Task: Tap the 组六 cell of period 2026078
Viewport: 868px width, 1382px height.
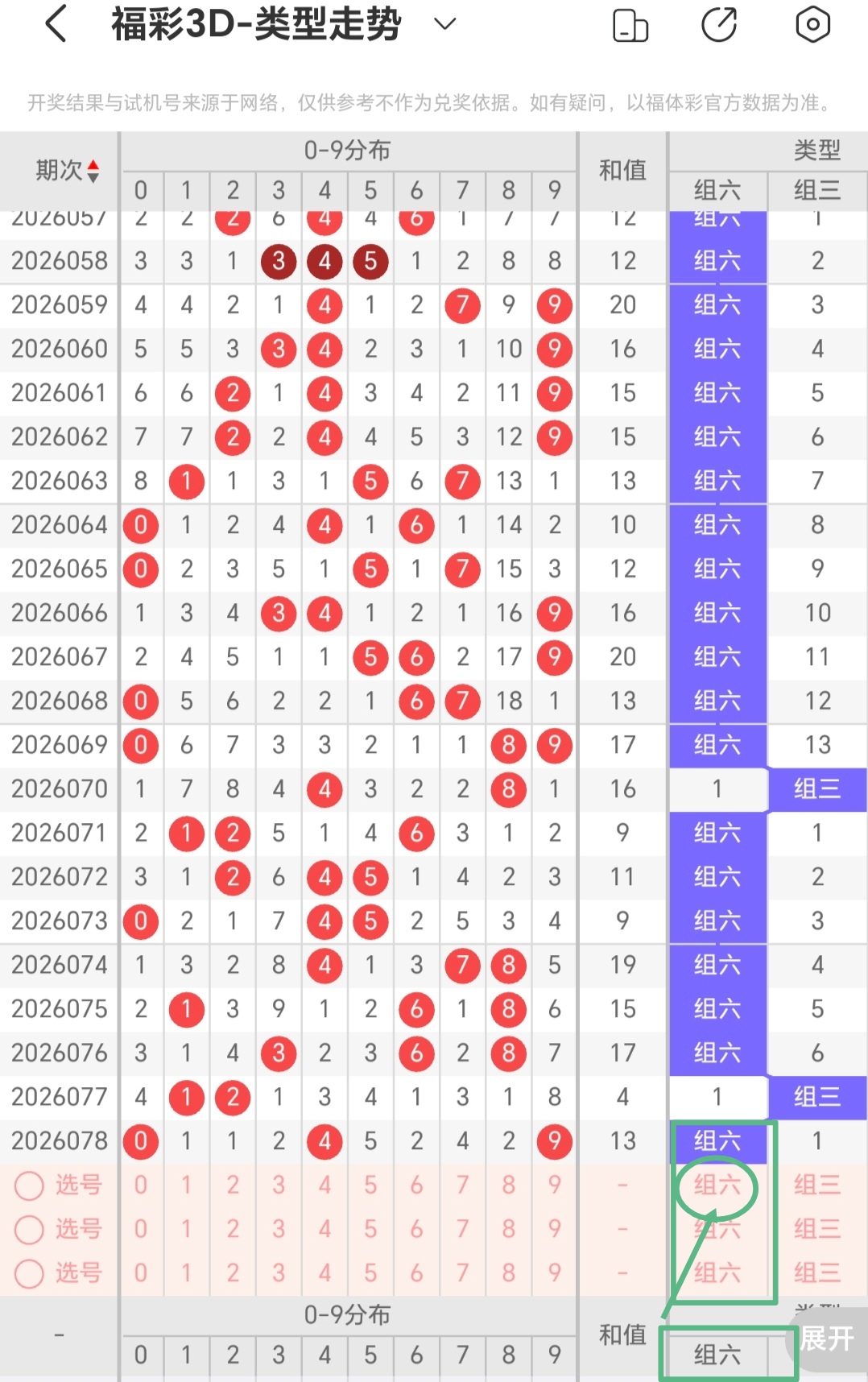Action: [717, 1141]
